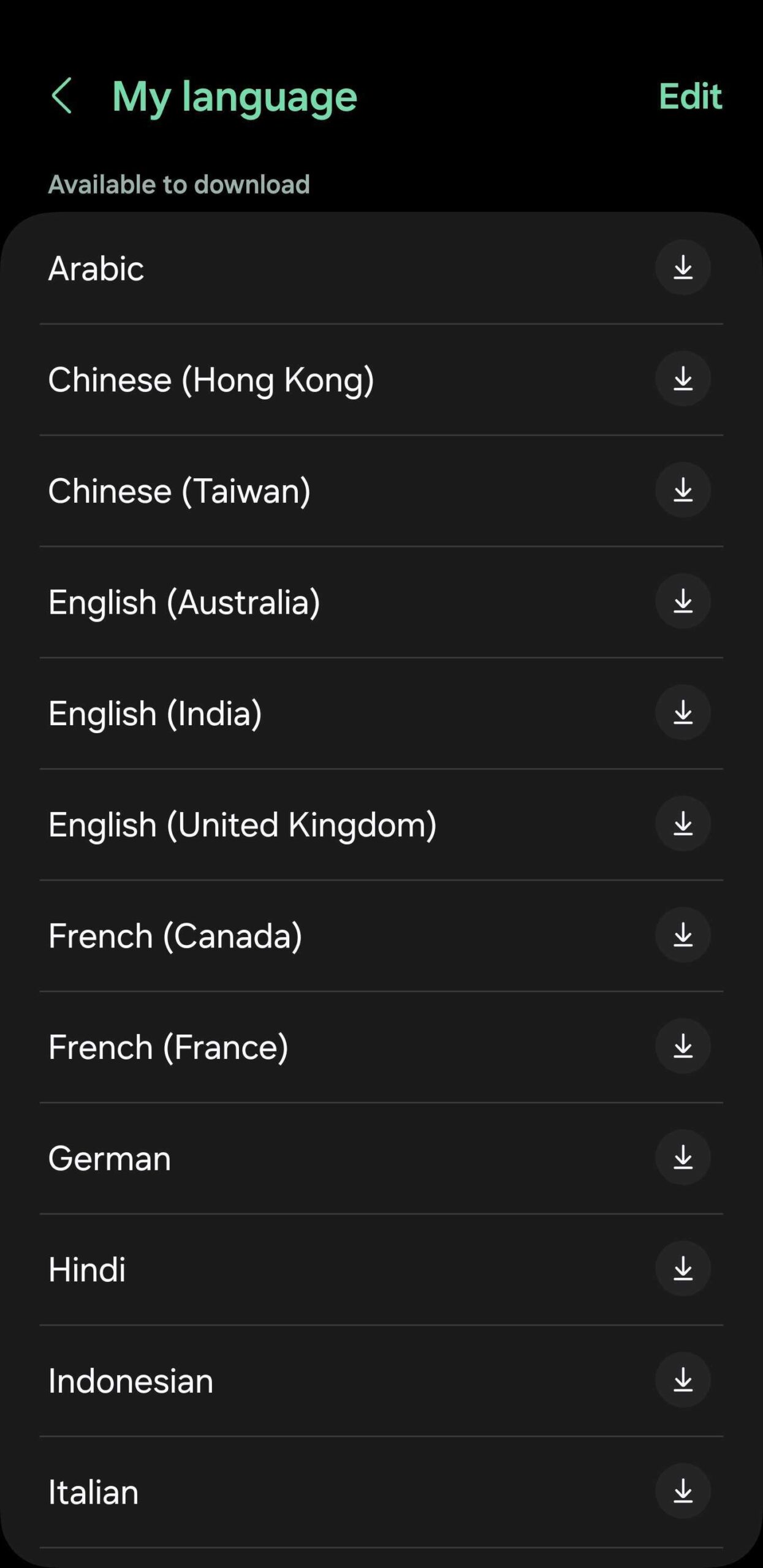Download the Indonesian language pack
The image size is (763, 1568).
683,1380
